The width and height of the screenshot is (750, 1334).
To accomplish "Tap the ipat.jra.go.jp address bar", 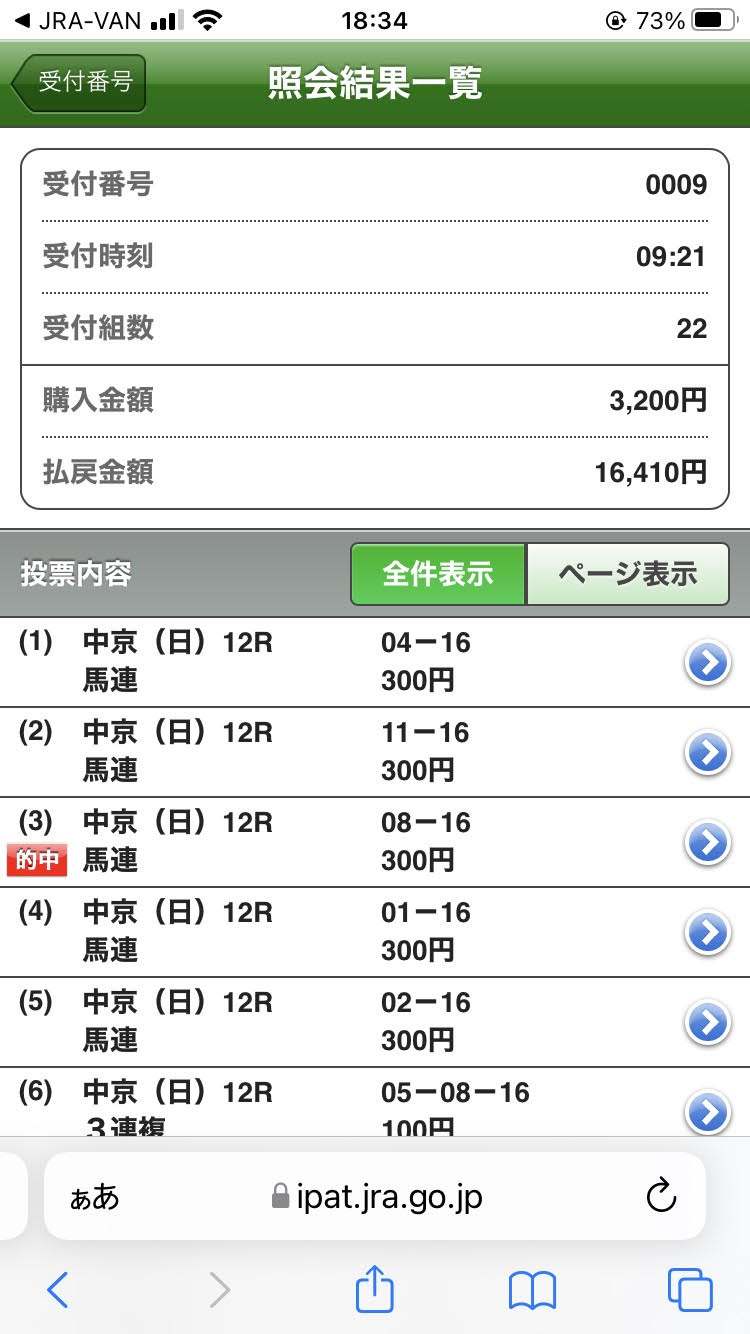I will pos(376,1196).
